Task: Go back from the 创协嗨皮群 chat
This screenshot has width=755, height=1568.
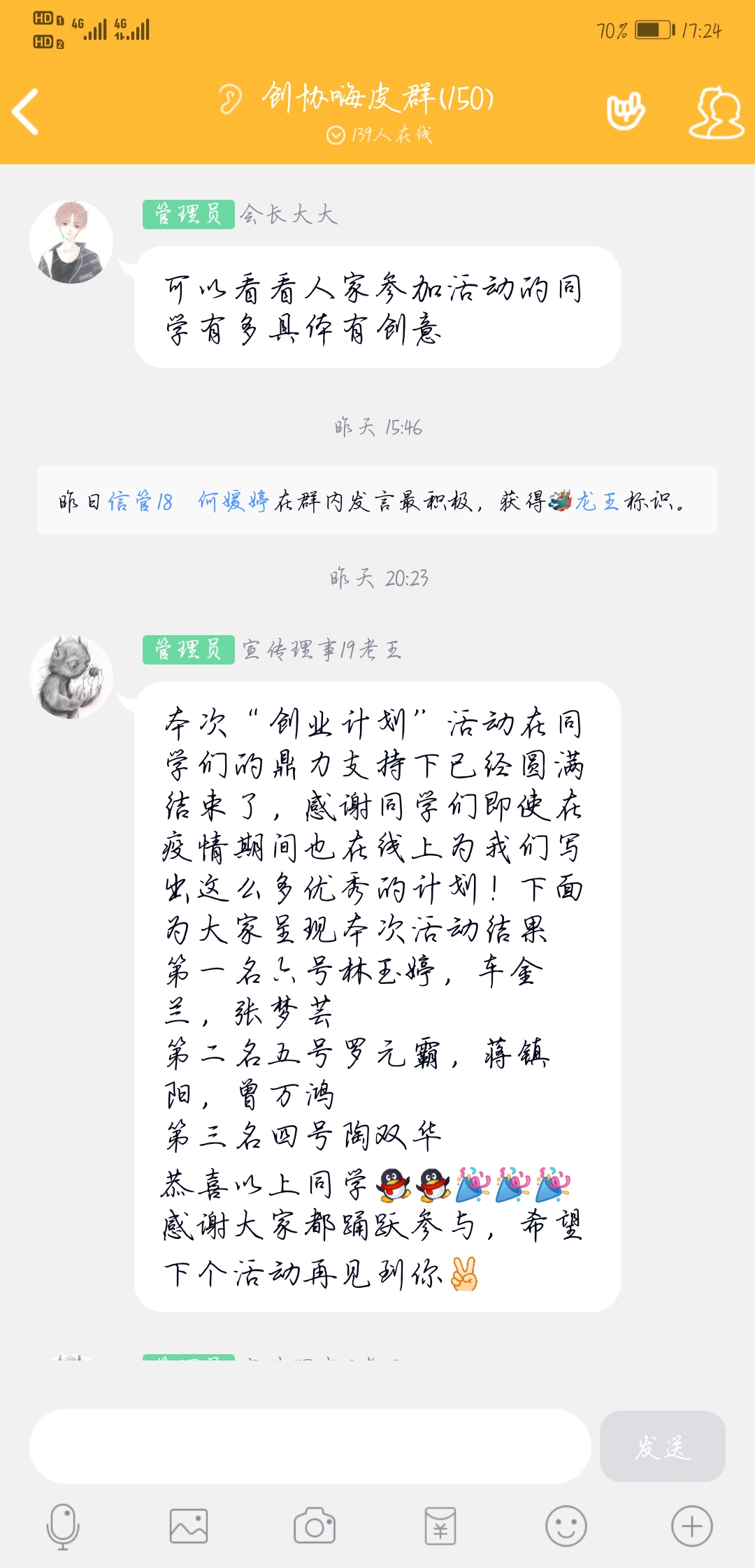Action: point(27,112)
